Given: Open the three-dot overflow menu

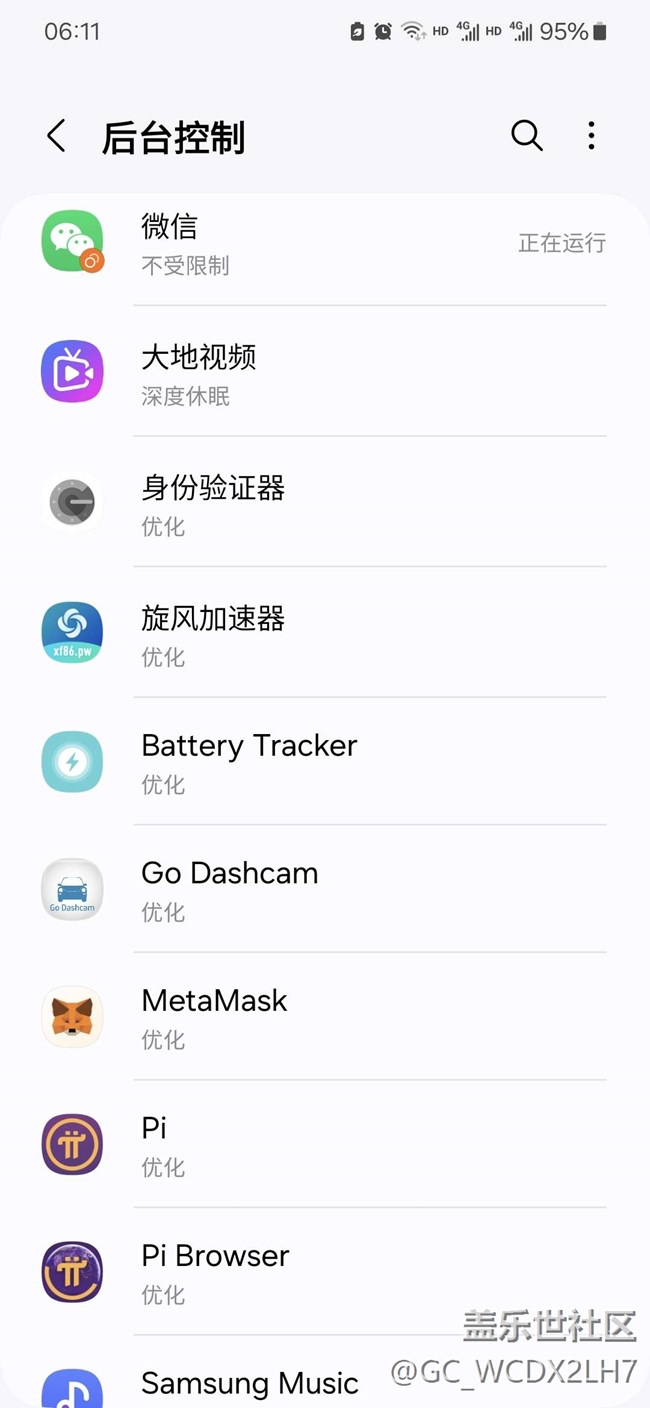Looking at the screenshot, I should tap(591, 136).
